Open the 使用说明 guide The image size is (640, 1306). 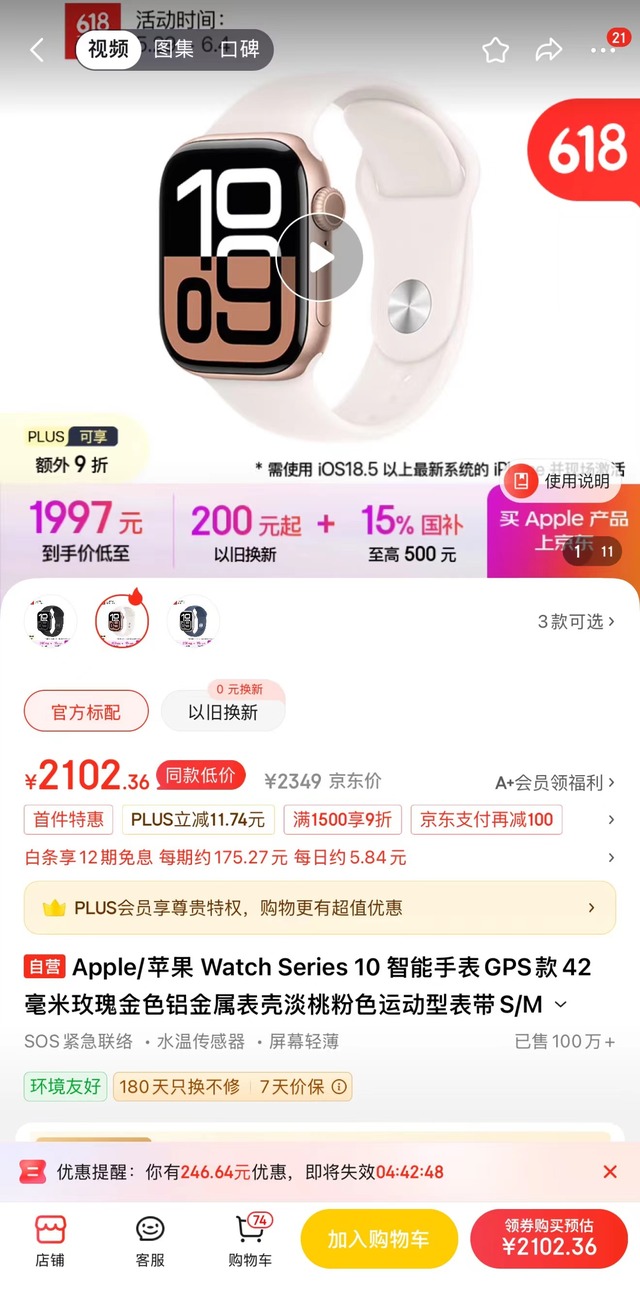click(565, 481)
